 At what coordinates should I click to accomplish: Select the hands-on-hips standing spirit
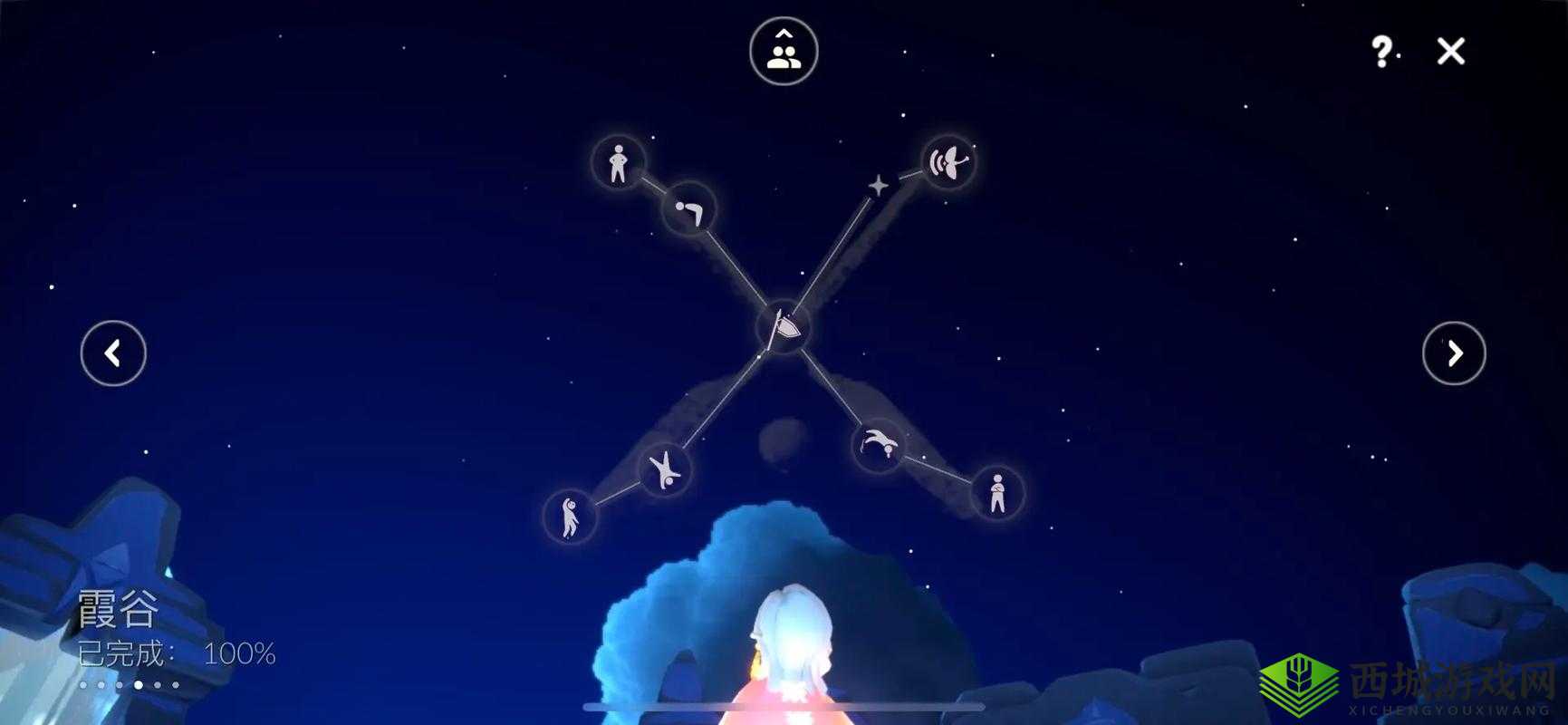[619, 163]
